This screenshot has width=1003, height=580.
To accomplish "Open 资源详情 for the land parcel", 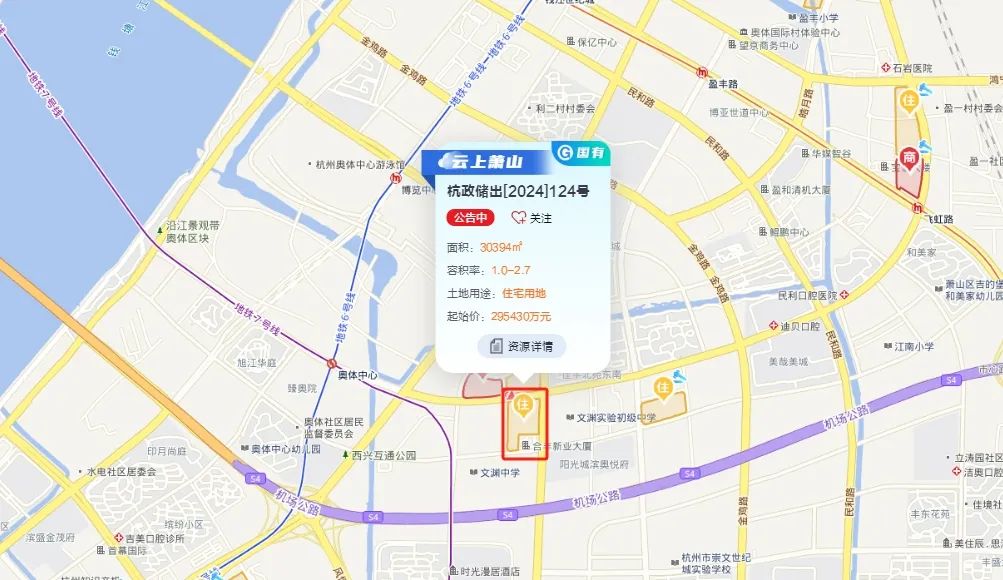I will (521, 346).
